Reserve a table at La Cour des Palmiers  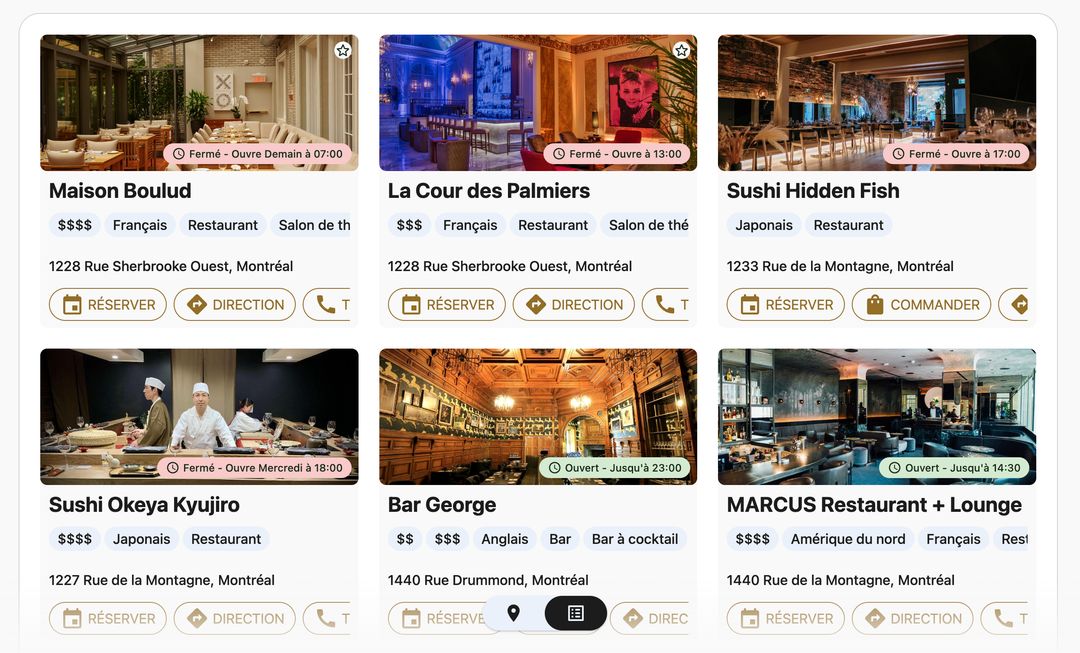tap(448, 305)
